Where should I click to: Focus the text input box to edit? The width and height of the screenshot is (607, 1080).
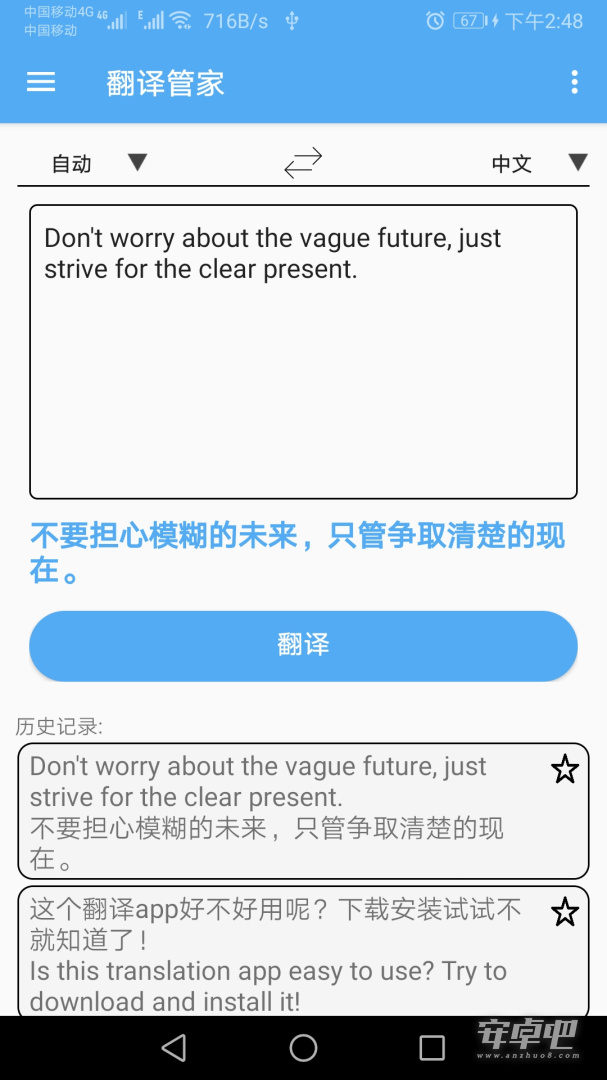tap(303, 352)
